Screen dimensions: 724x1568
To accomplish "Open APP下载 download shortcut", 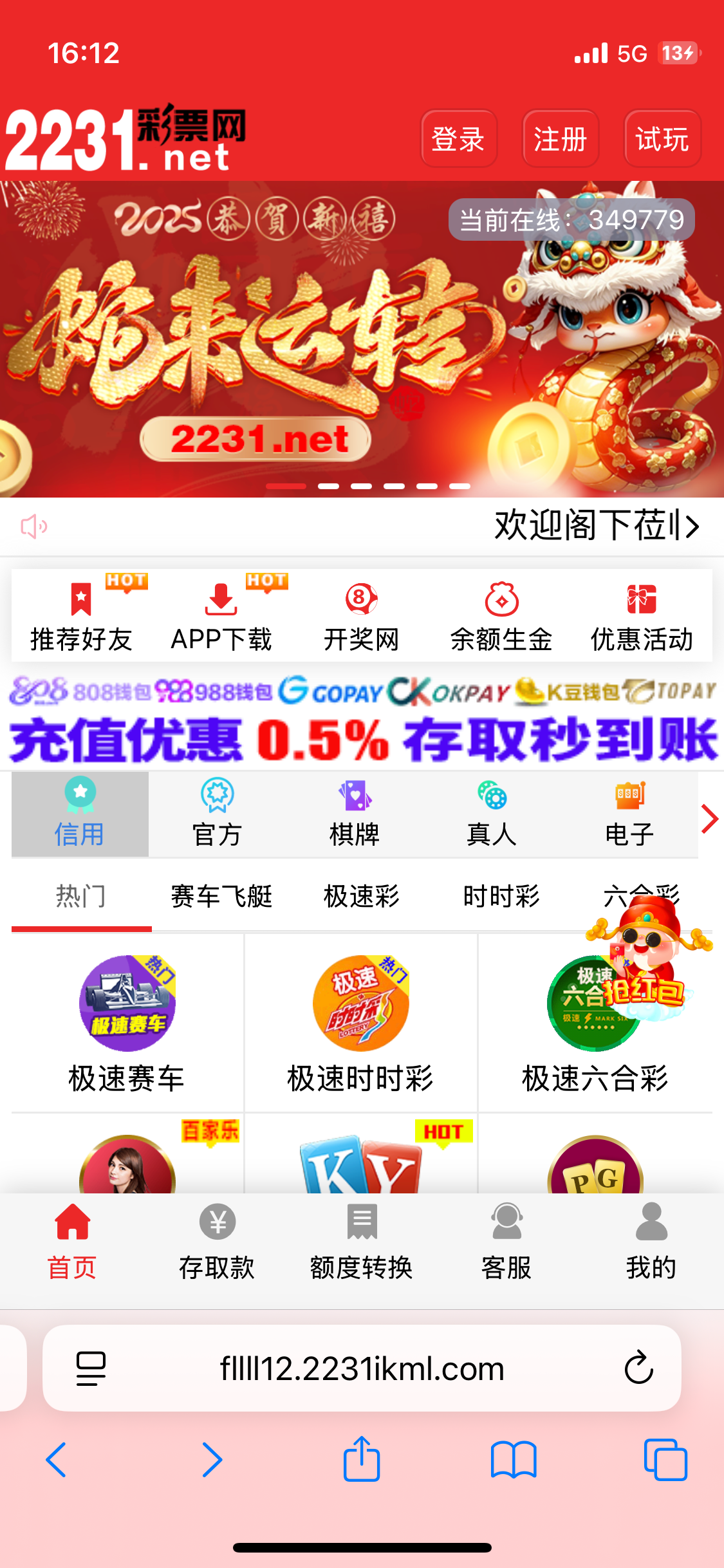I will tap(221, 616).
